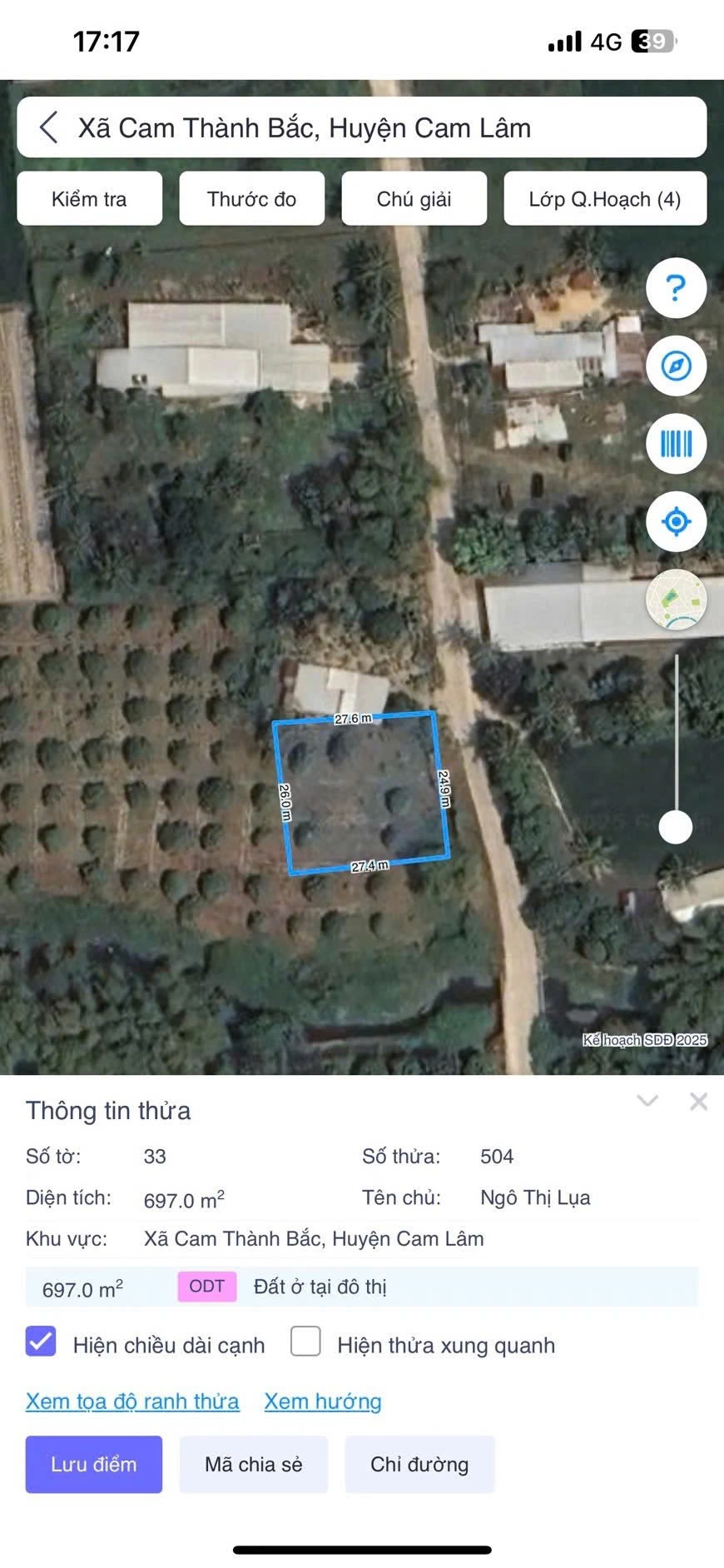Uncheck Hiện chiều dài cạnh
The image size is (724, 1568).
pos(41,1342)
